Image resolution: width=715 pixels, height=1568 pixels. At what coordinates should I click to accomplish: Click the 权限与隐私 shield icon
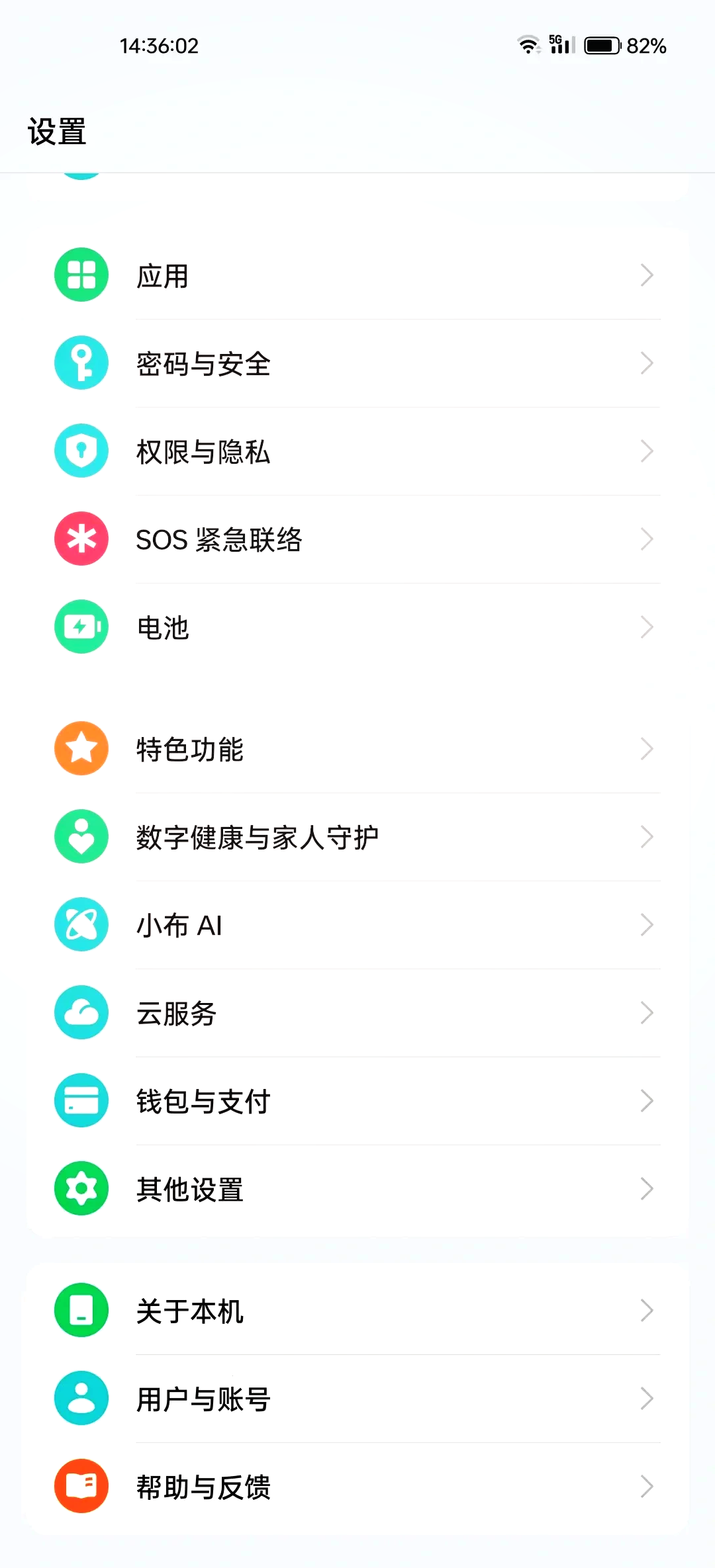81,451
